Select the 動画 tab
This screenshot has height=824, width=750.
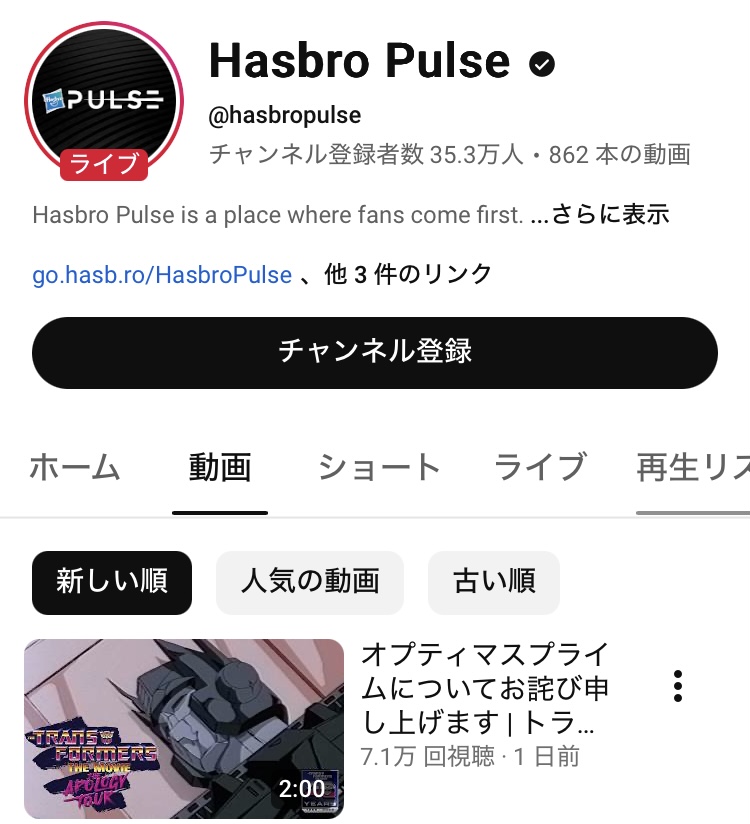[x=220, y=467]
